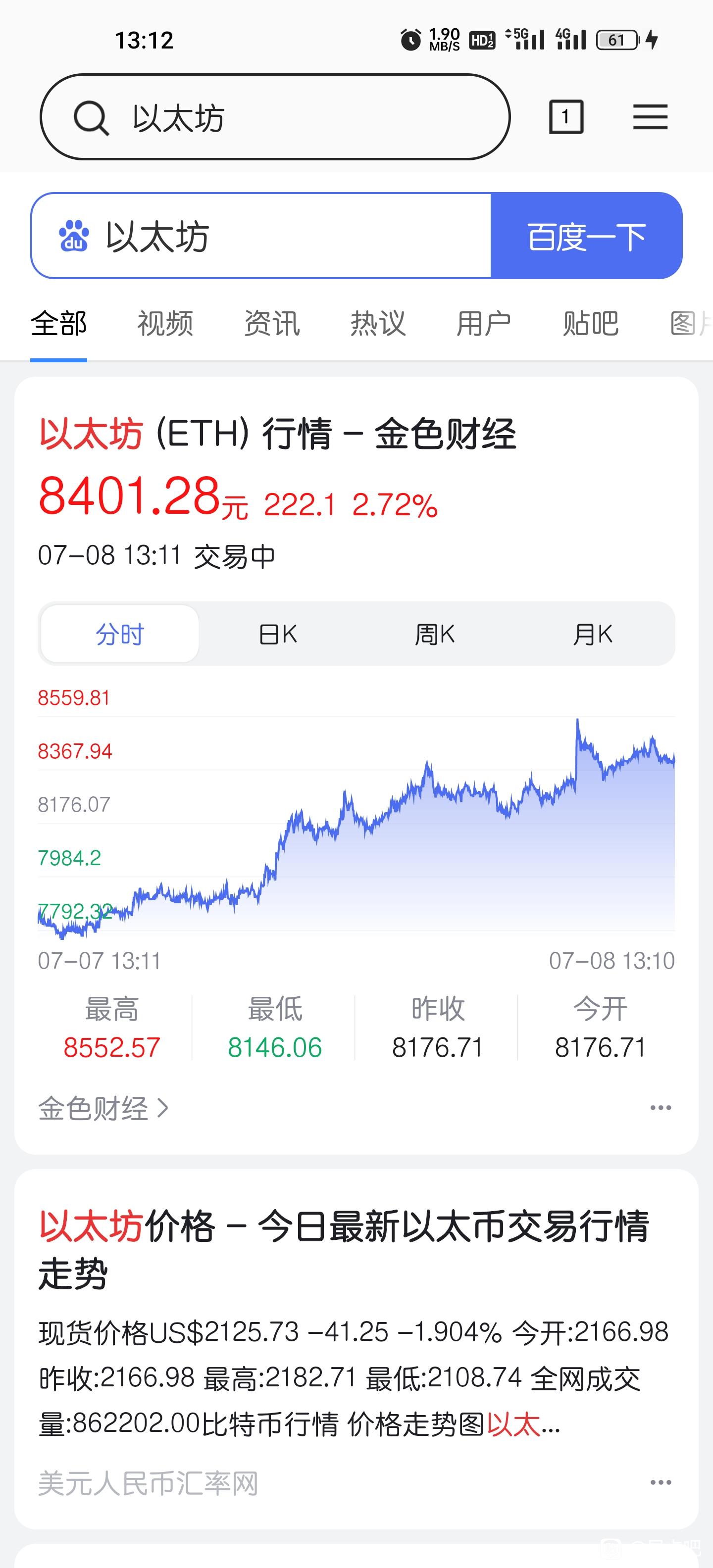Switch chart to 月K
Screen dimensions: 713x1568
[593, 634]
